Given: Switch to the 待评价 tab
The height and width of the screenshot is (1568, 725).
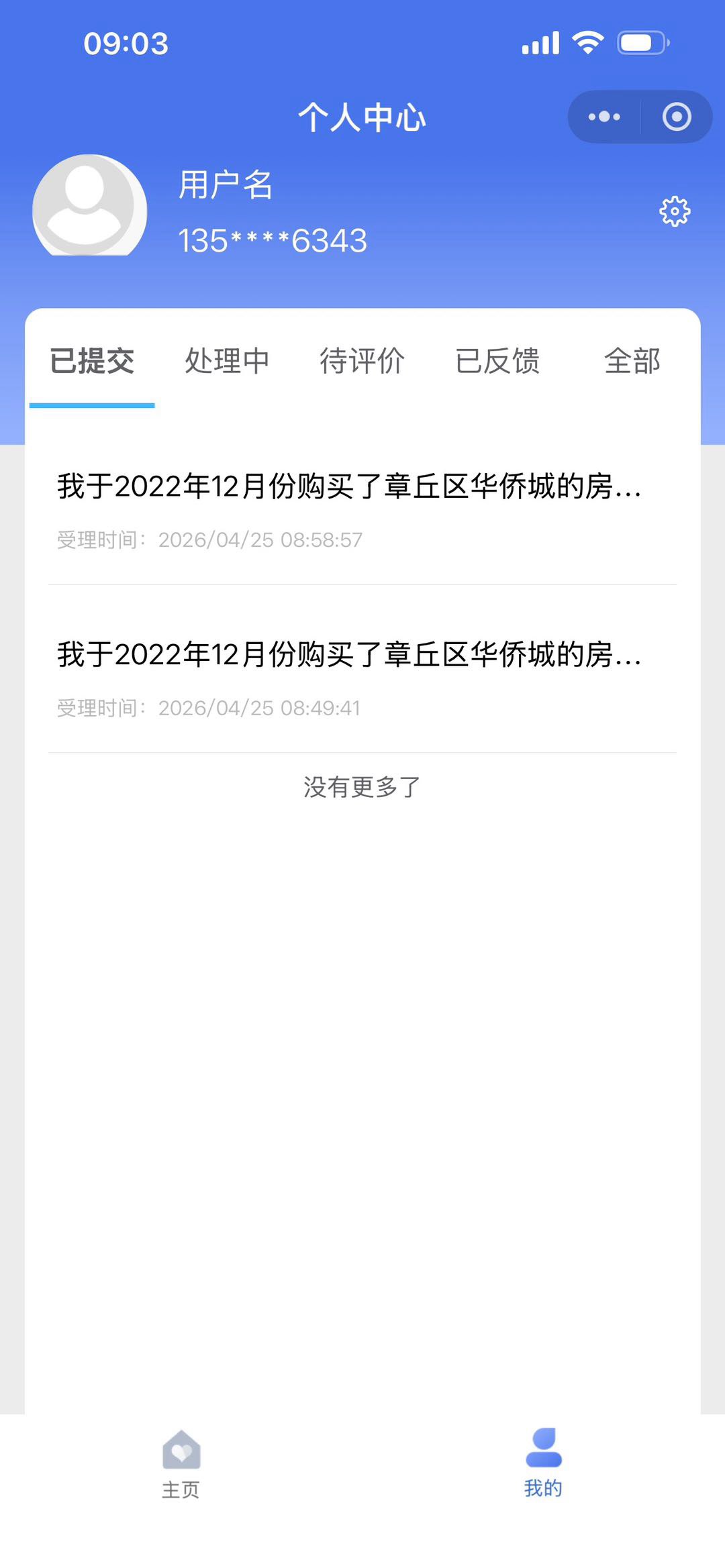Looking at the screenshot, I should [362, 361].
